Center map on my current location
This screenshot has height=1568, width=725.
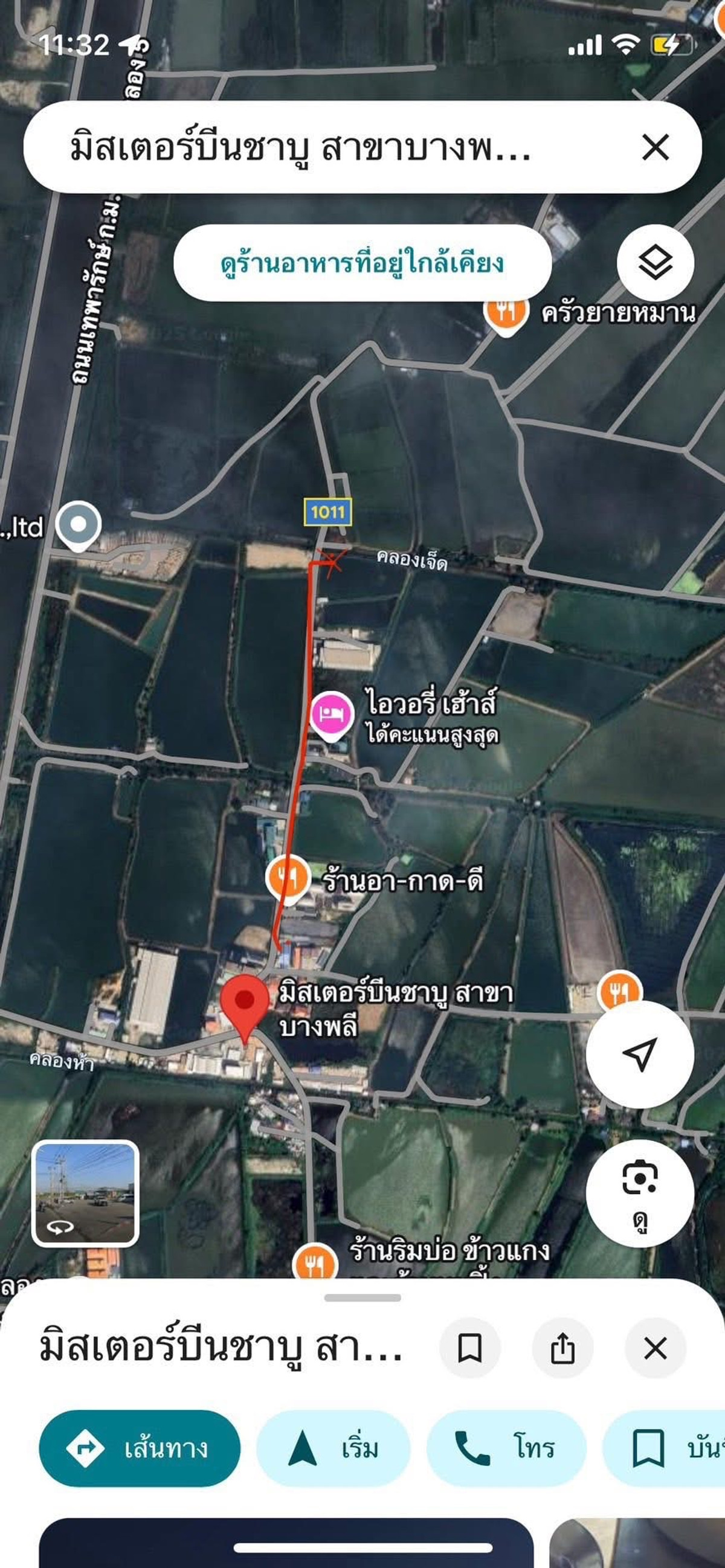point(639,1053)
